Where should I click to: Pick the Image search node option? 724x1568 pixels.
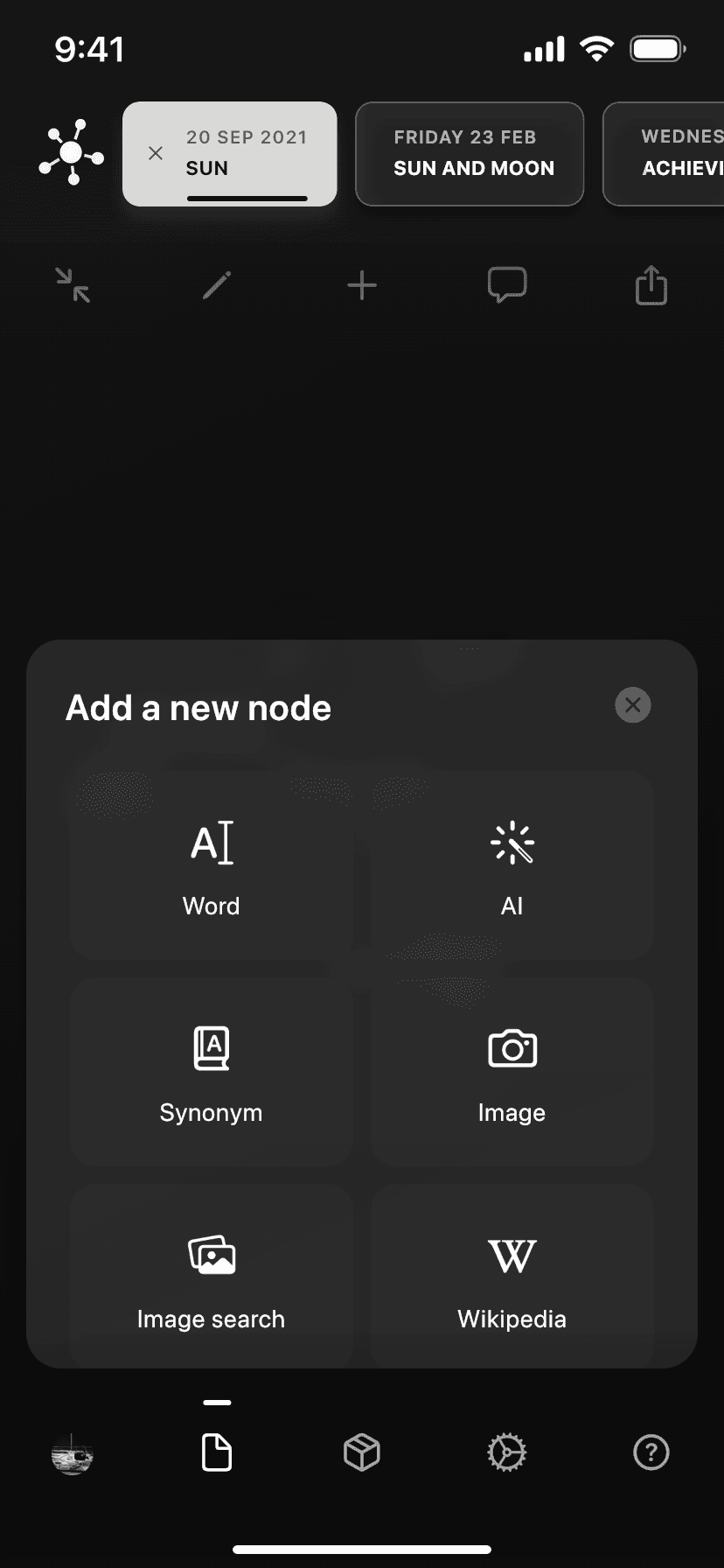coord(212,1277)
